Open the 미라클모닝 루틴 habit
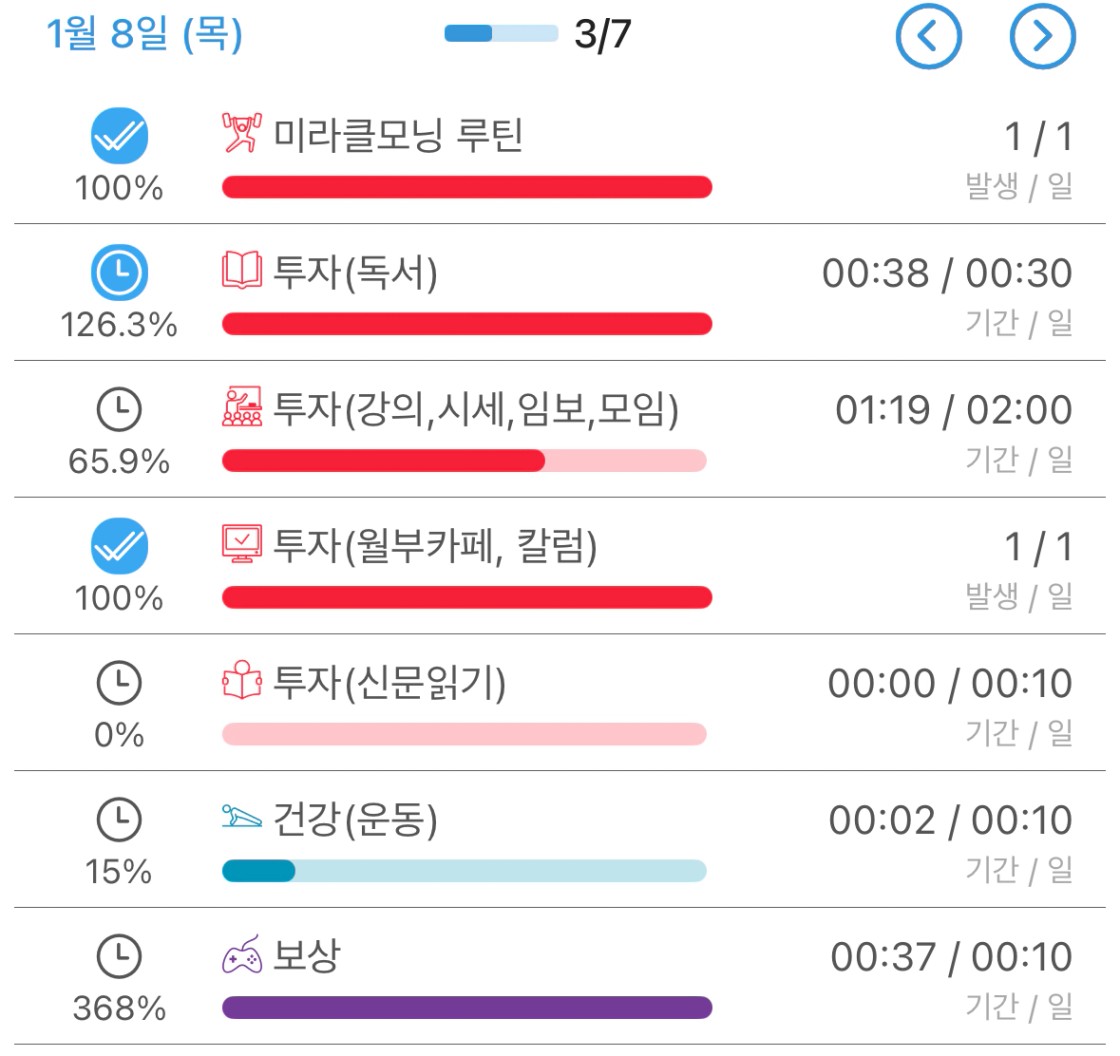The height and width of the screenshot is (1056, 1120). [x=400, y=136]
